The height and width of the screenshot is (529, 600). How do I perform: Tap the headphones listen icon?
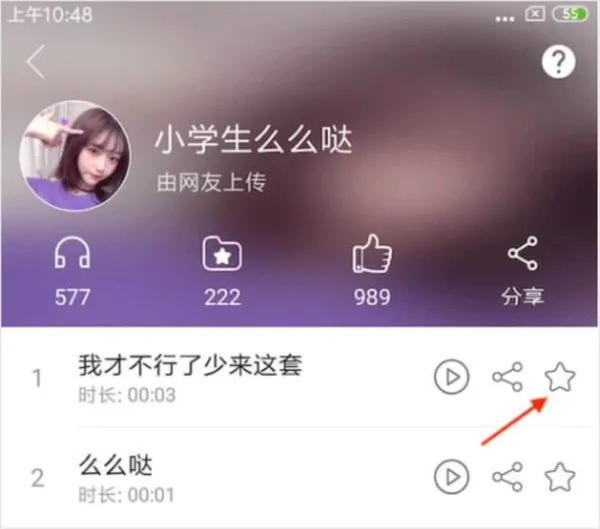coord(72,256)
